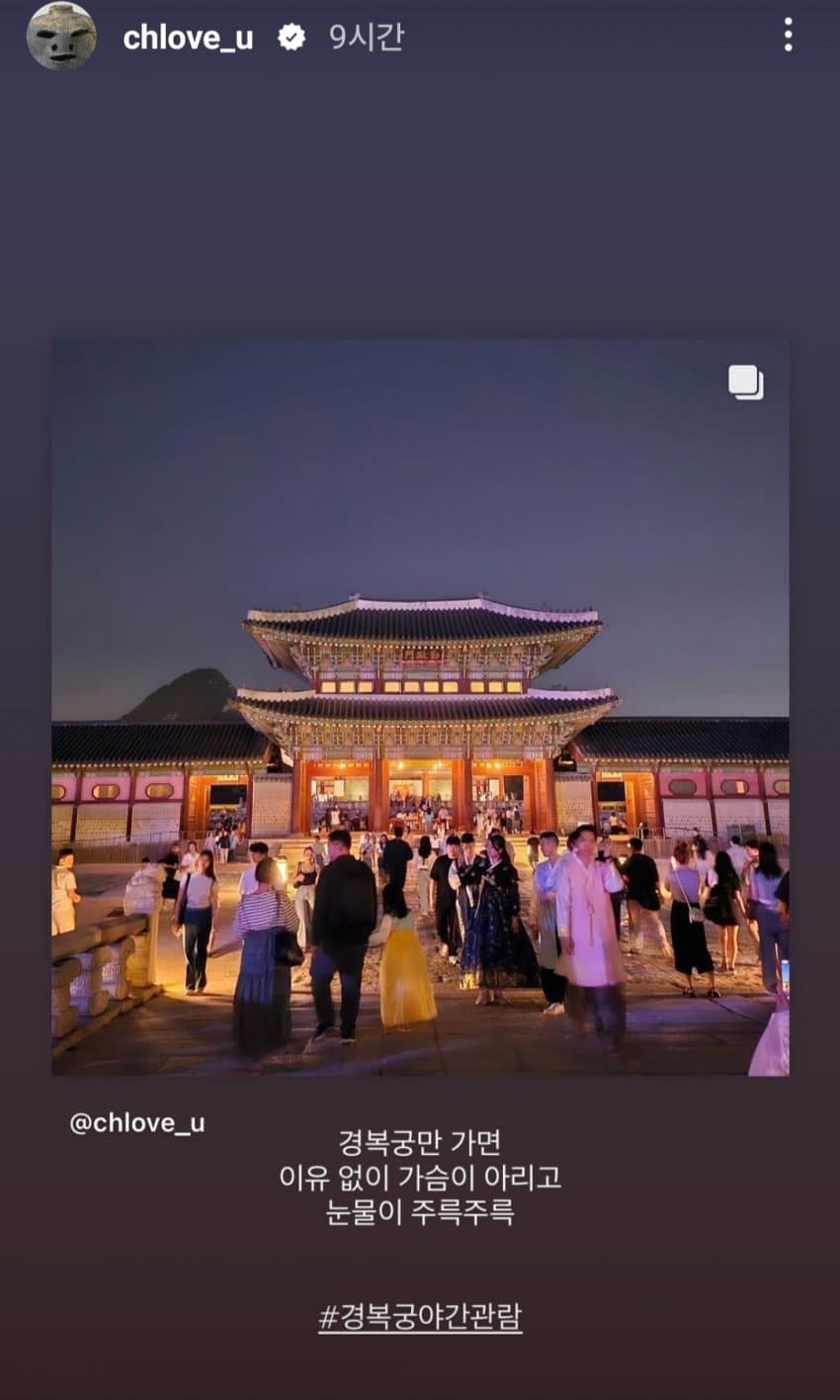Open the #경복궁야간관람 hashtag

[x=420, y=1317]
